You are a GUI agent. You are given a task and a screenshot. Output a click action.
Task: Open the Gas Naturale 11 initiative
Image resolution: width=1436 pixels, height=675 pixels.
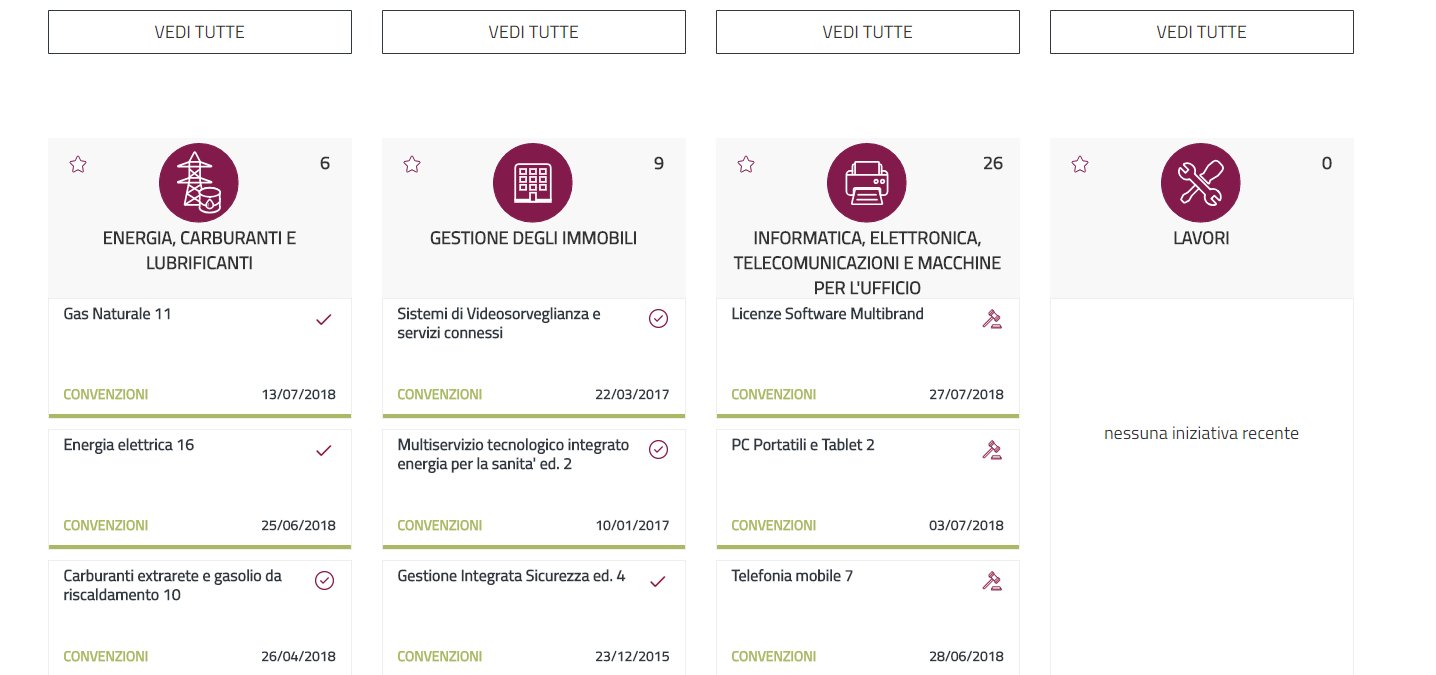pyautogui.click(x=117, y=314)
